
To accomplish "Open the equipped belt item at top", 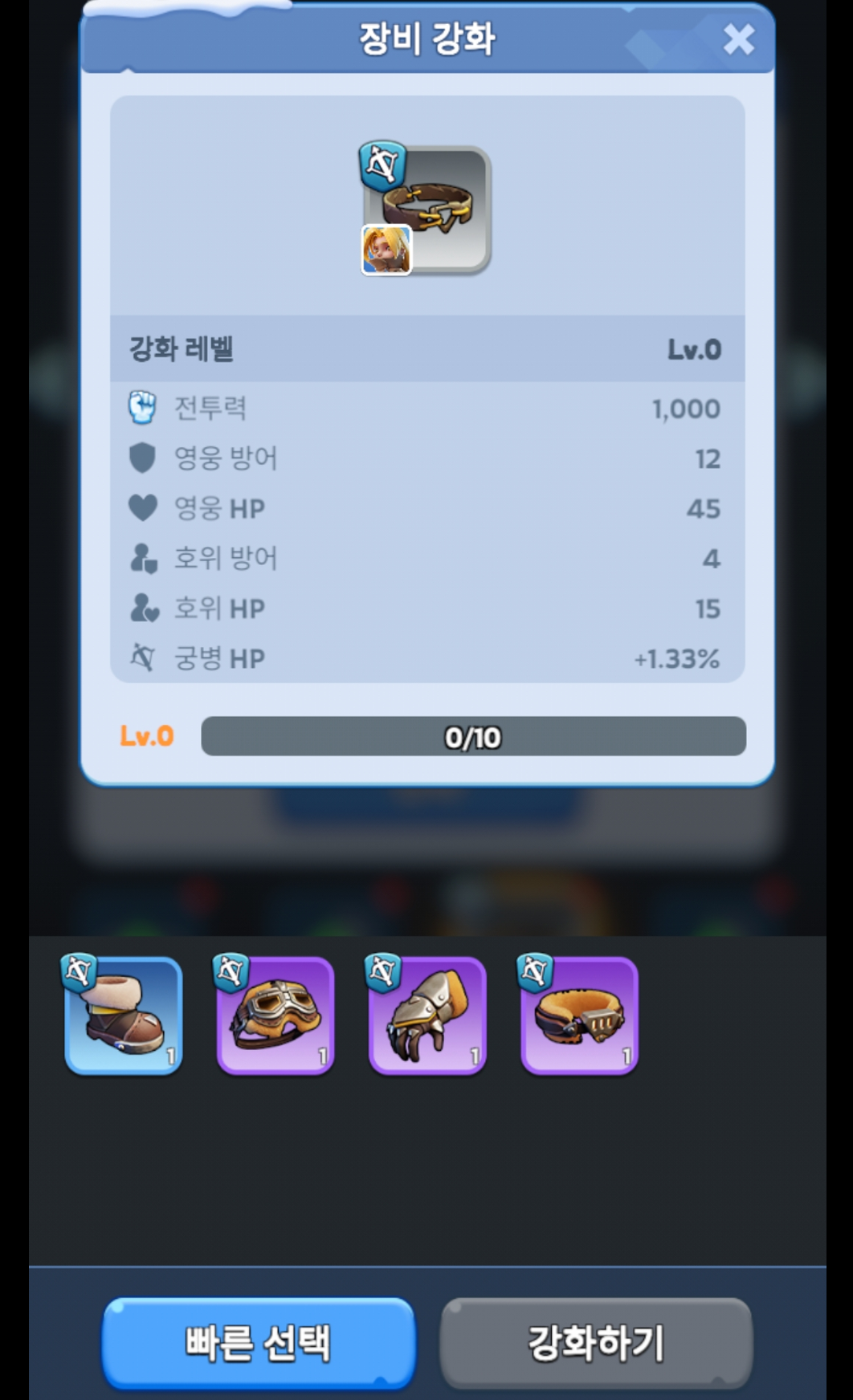I will coord(427,210).
